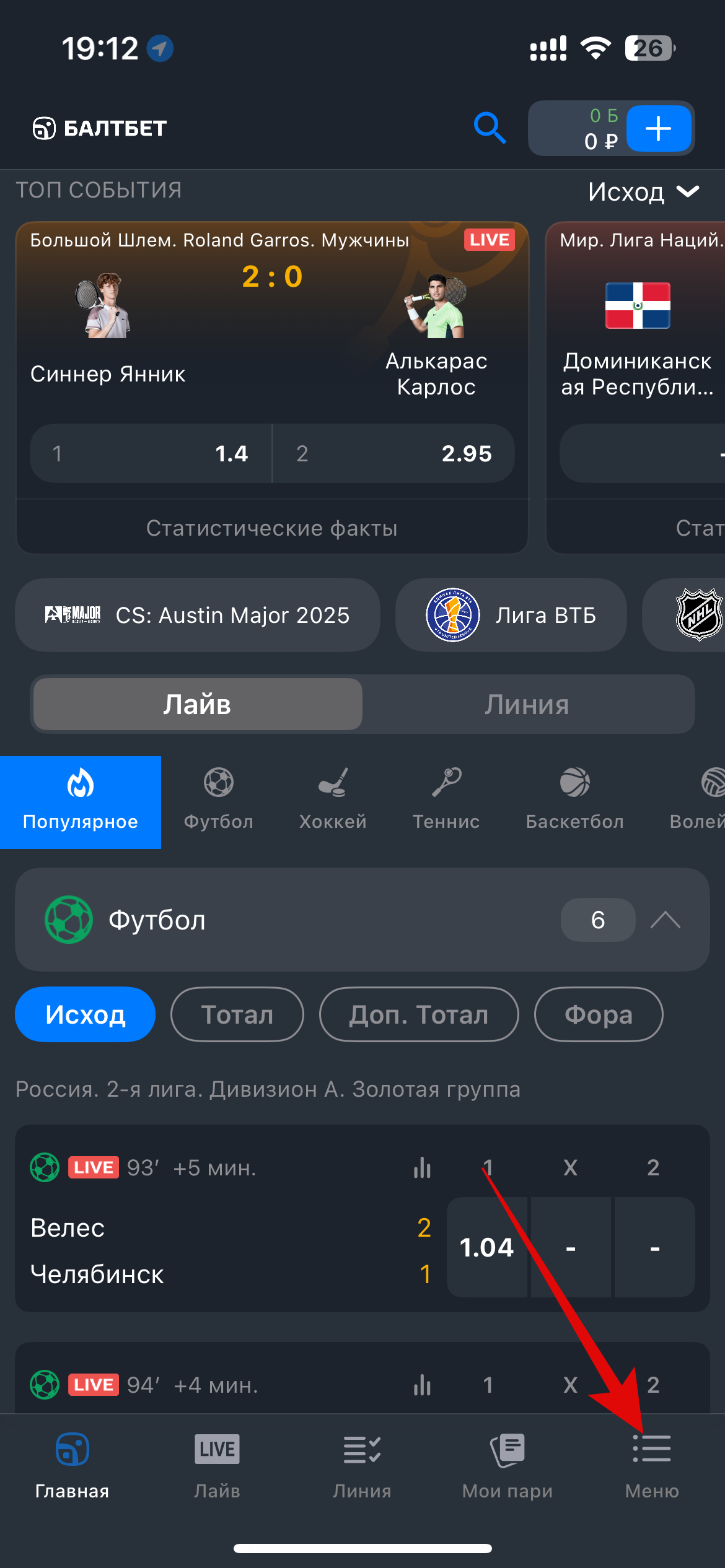The height and width of the screenshot is (1568, 725).
Task: Choose the Доп. Тотал market chip
Action: pyautogui.click(x=419, y=1014)
